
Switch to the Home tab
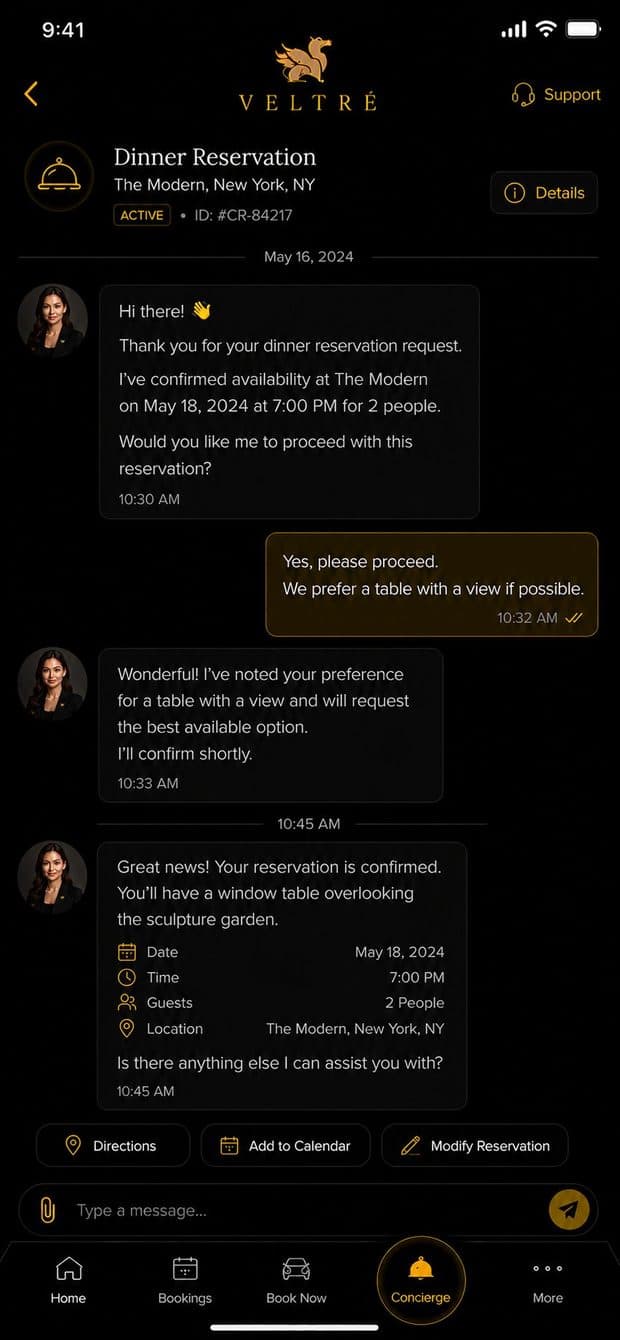[x=68, y=1281]
